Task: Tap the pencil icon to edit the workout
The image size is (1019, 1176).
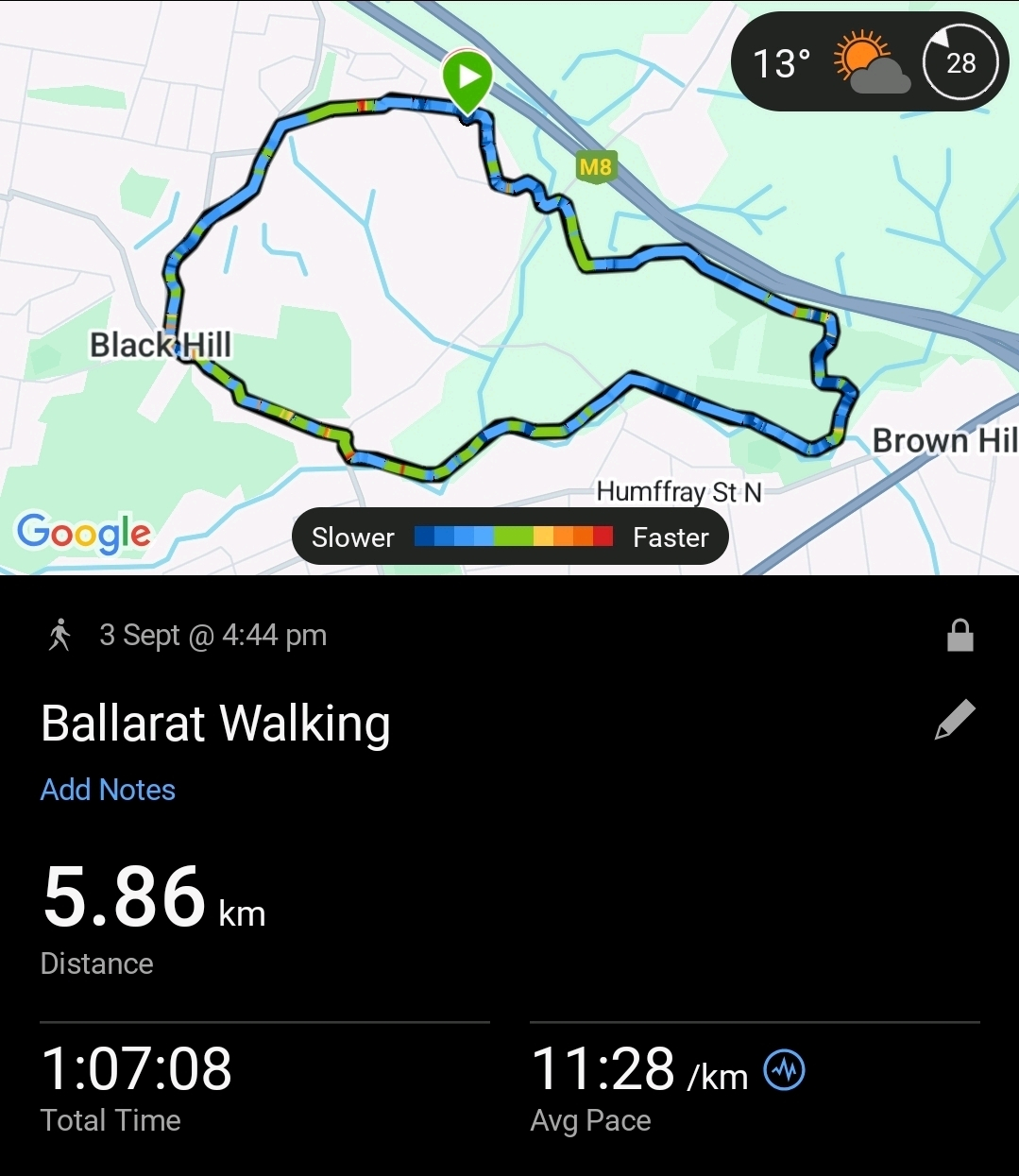Action: (x=955, y=720)
